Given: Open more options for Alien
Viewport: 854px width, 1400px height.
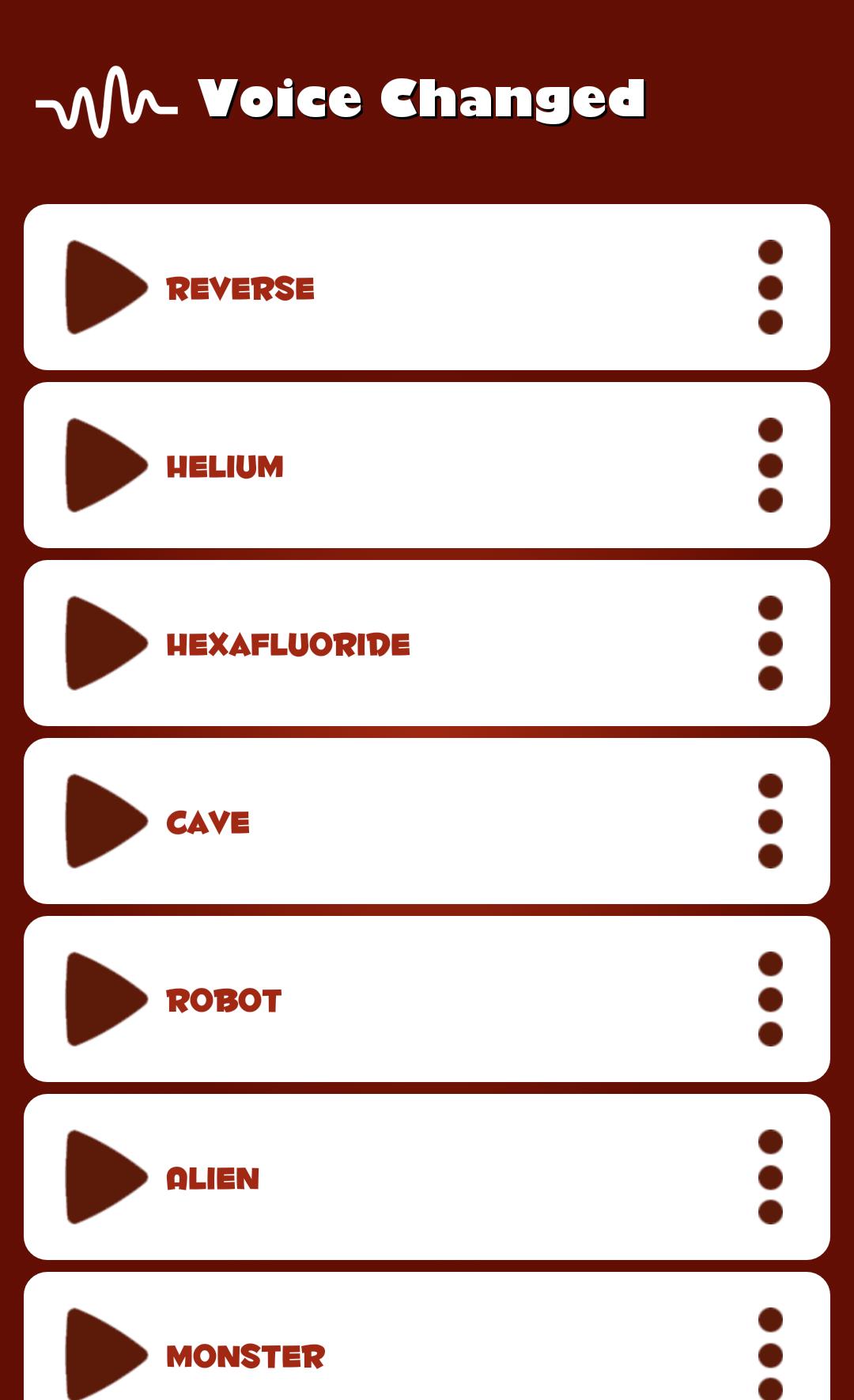Looking at the screenshot, I should (x=770, y=1177).
